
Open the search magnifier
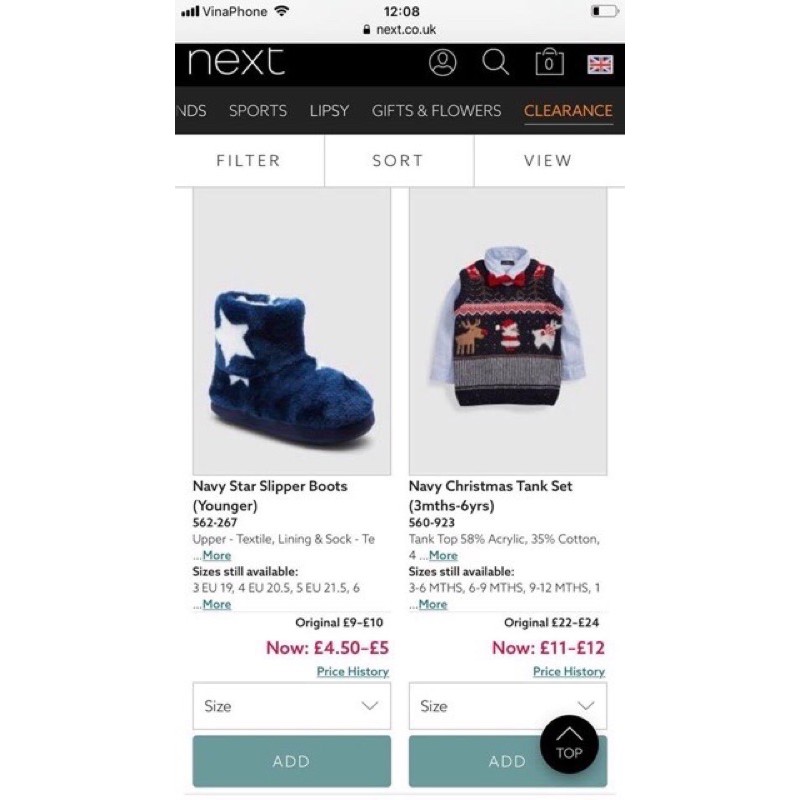point(496,63)
